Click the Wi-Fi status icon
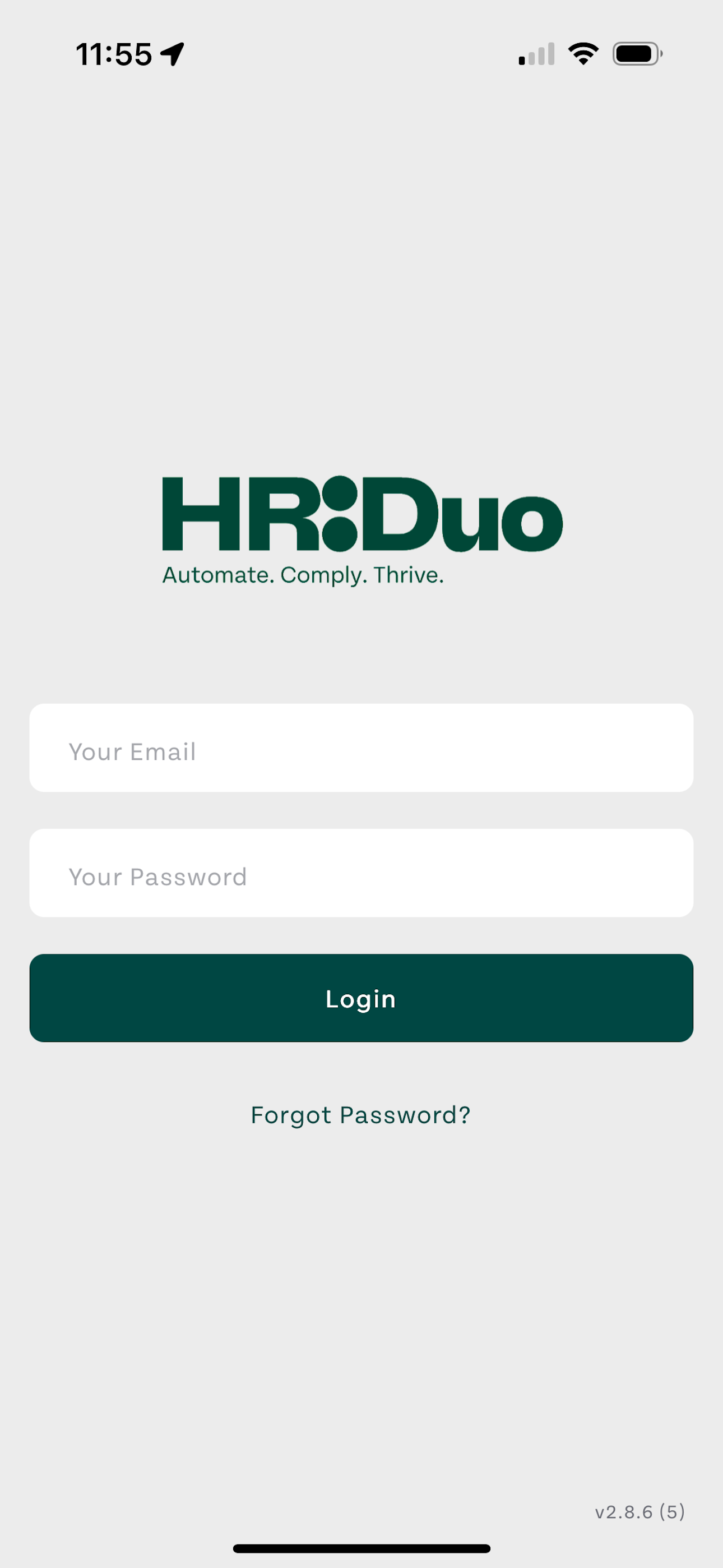This screenshot has height=1568, width=723. coord(582,53)
